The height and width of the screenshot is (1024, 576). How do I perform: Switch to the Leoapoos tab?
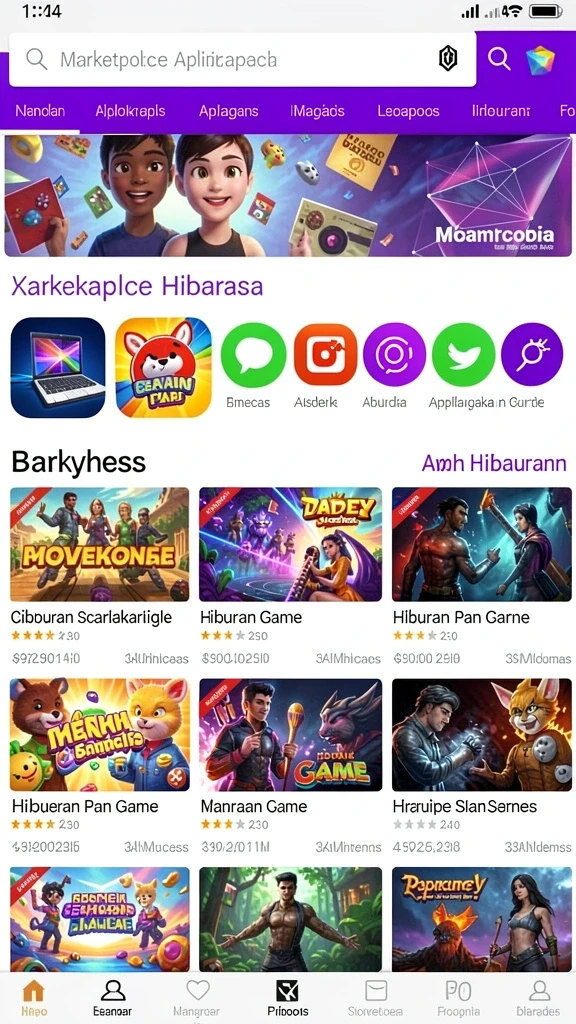pyautogui.click(x=408, y=110)
